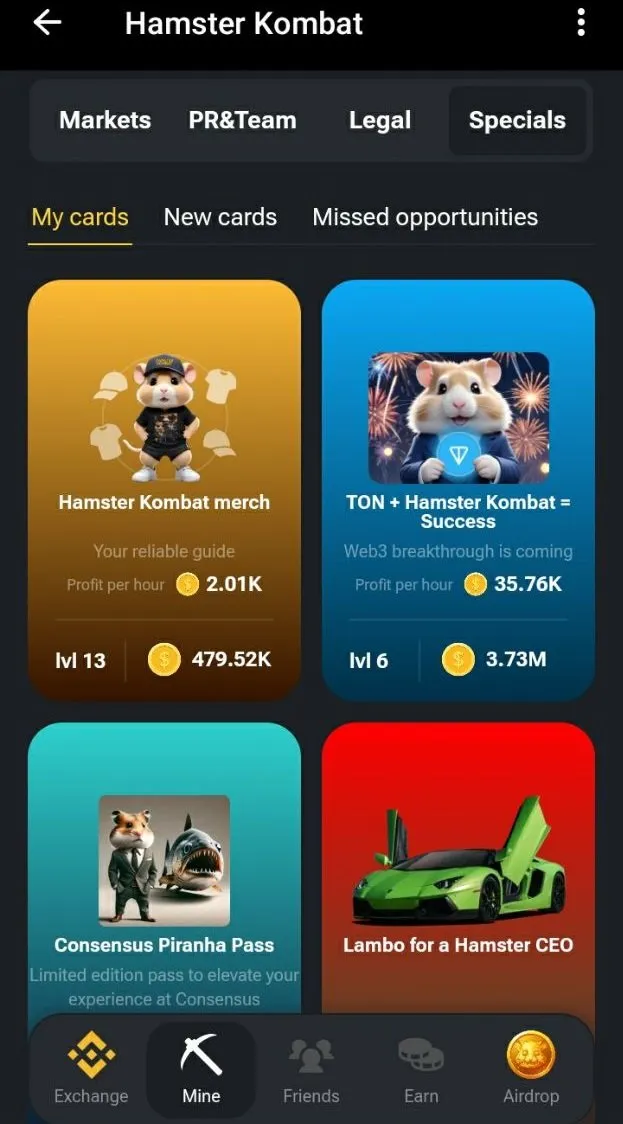
Task: Open the Consensus Piranha Pass card
Action: tap(164, 870)
